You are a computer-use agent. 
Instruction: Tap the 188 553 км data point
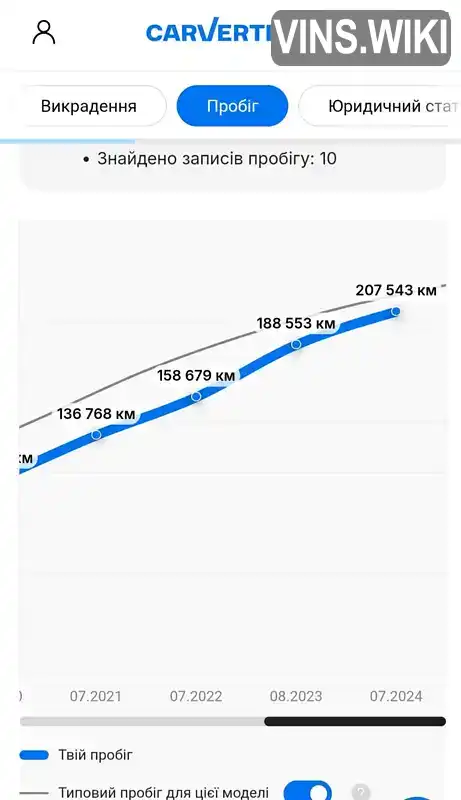(296, 344)
